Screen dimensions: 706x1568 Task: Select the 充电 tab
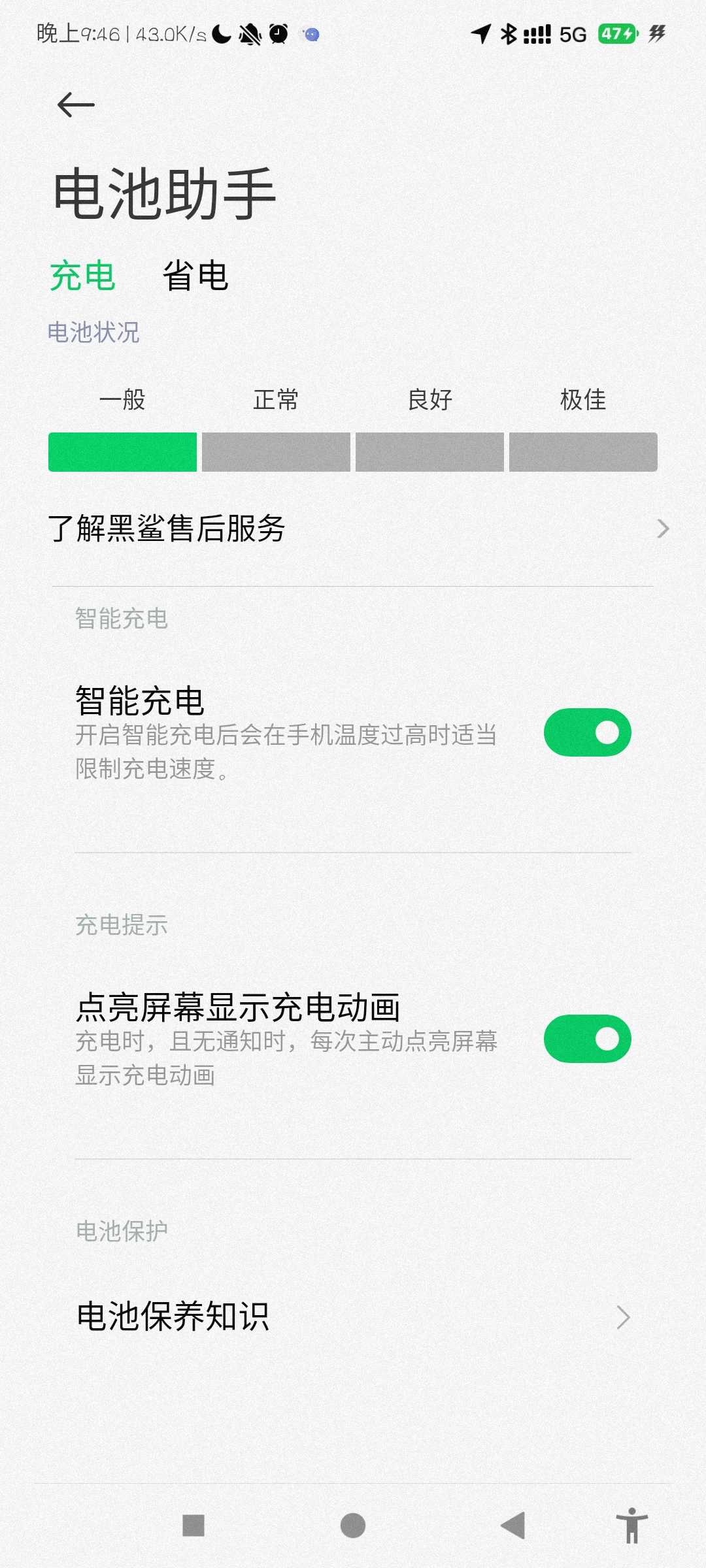point(82,276)
